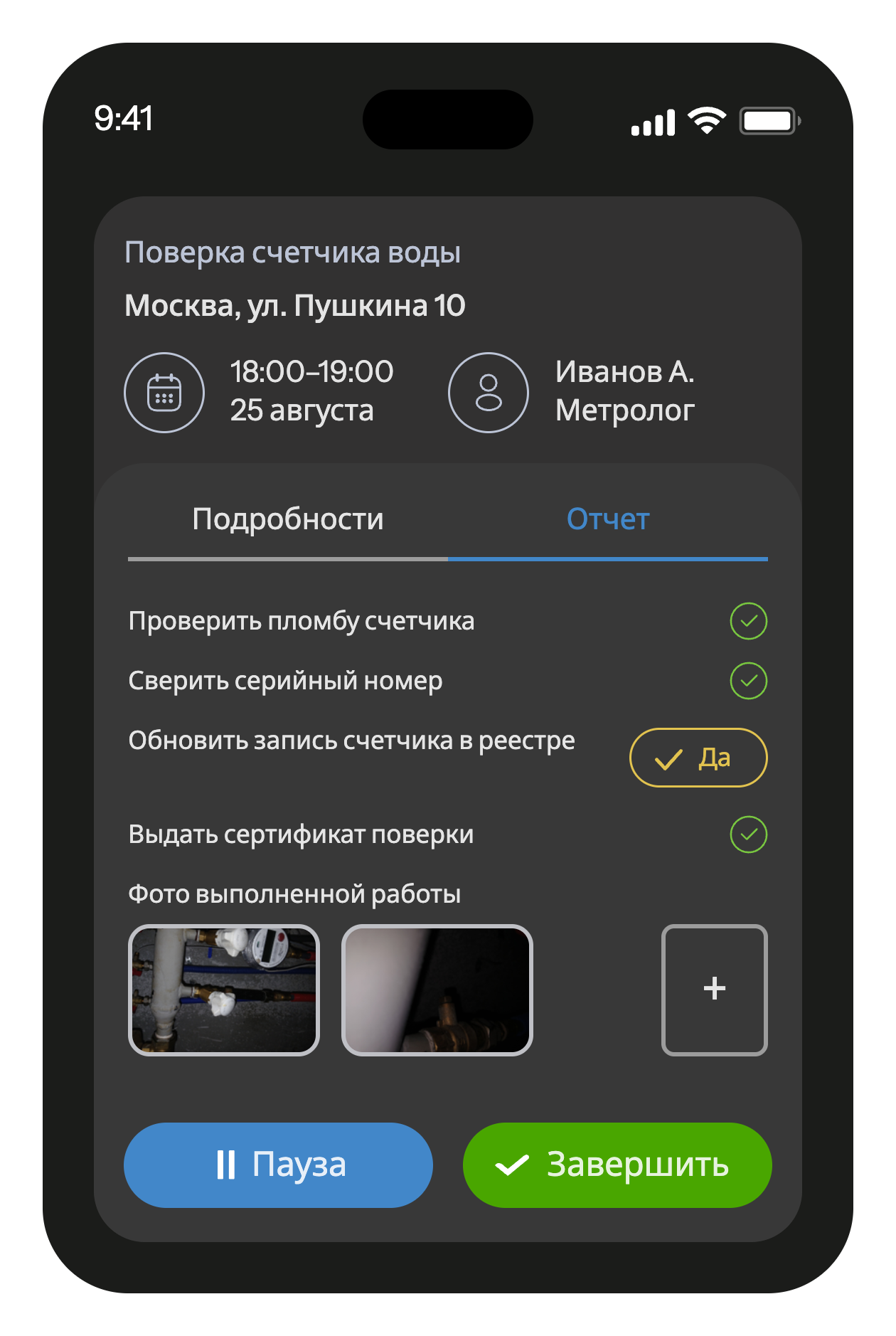Open the photo showing the water meter

[x=224, y=990]
